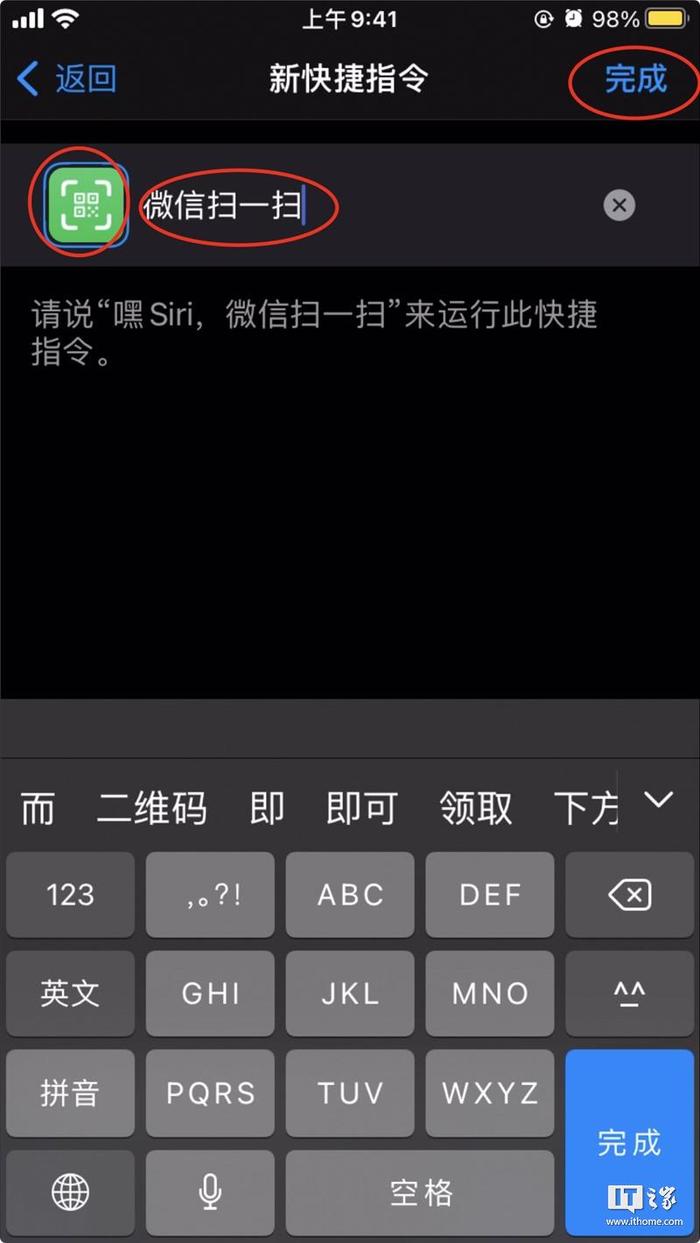Start dictation with the microphone key

pyautogui.click(x=210, y=1191)
